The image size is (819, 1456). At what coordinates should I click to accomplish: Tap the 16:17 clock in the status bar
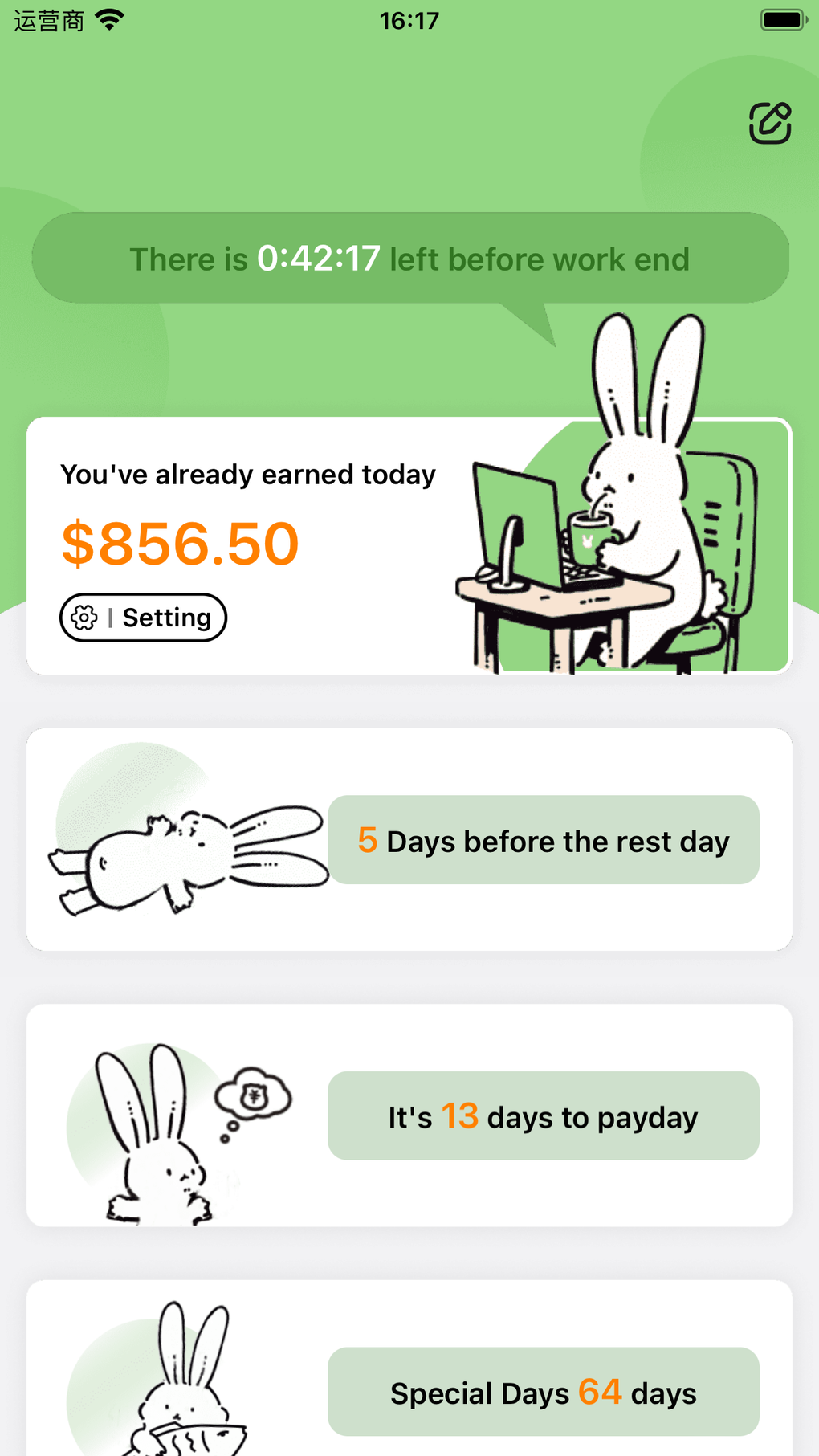click(409, 20)
